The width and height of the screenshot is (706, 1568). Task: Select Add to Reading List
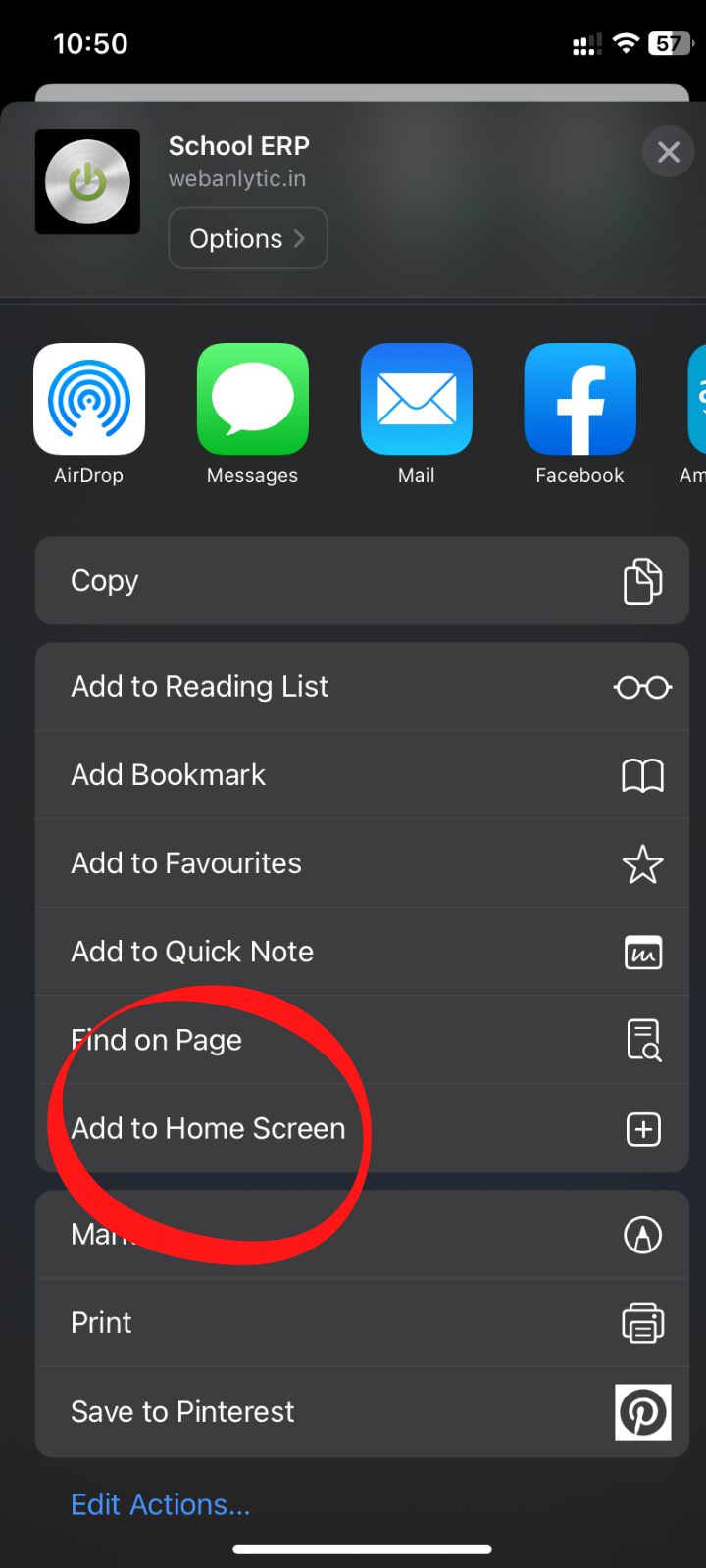(x=362, y=687)
